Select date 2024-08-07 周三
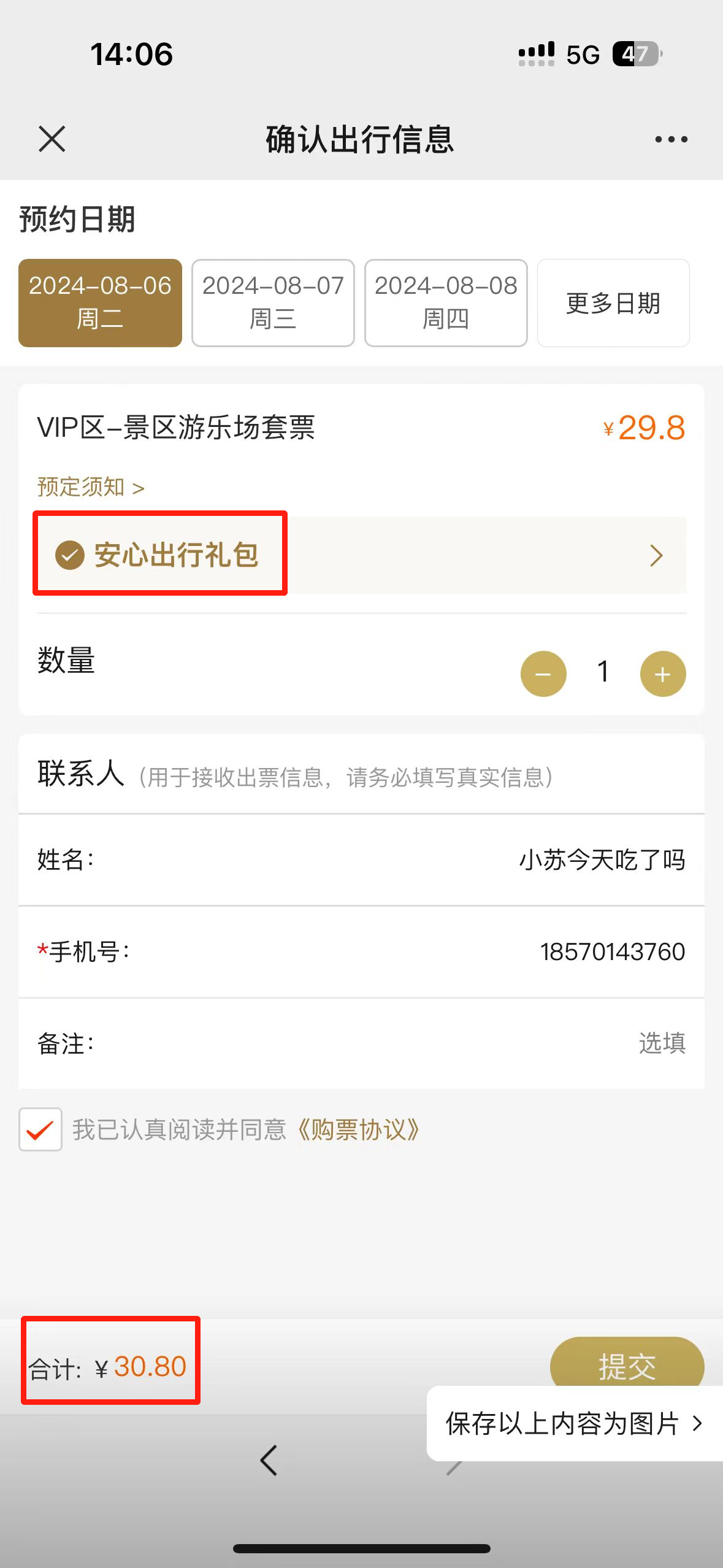The height and width of the screenshot is (1568, 723). click(273, 302)
